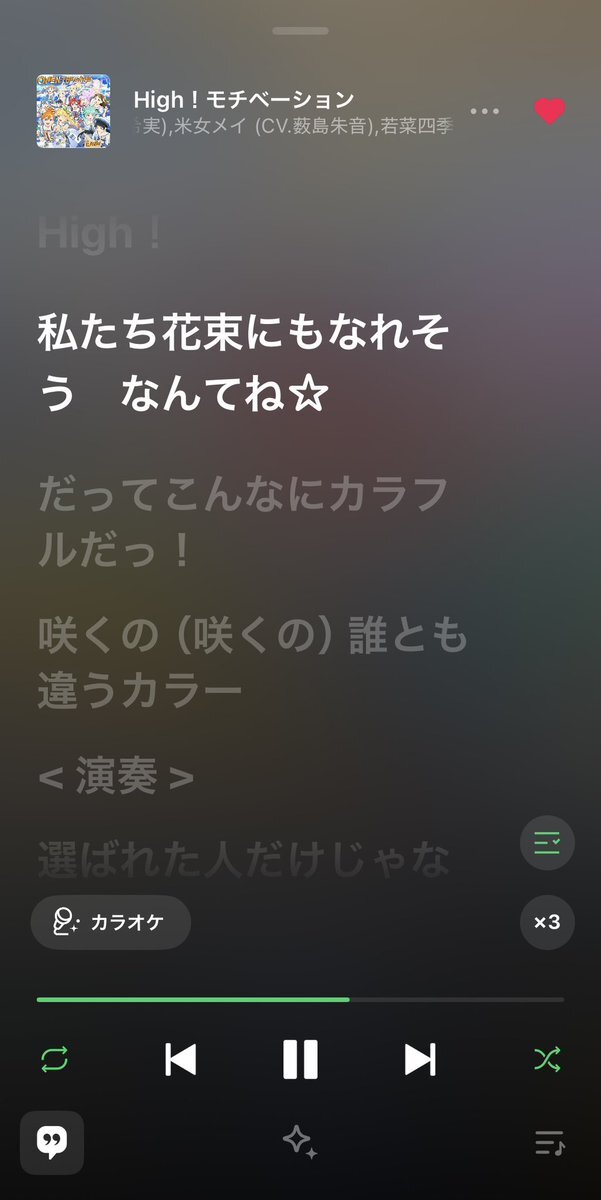Screen dimensions: 601x1200
Task: Toggle the lyrics sync list icon
Action: click(547, 843)
